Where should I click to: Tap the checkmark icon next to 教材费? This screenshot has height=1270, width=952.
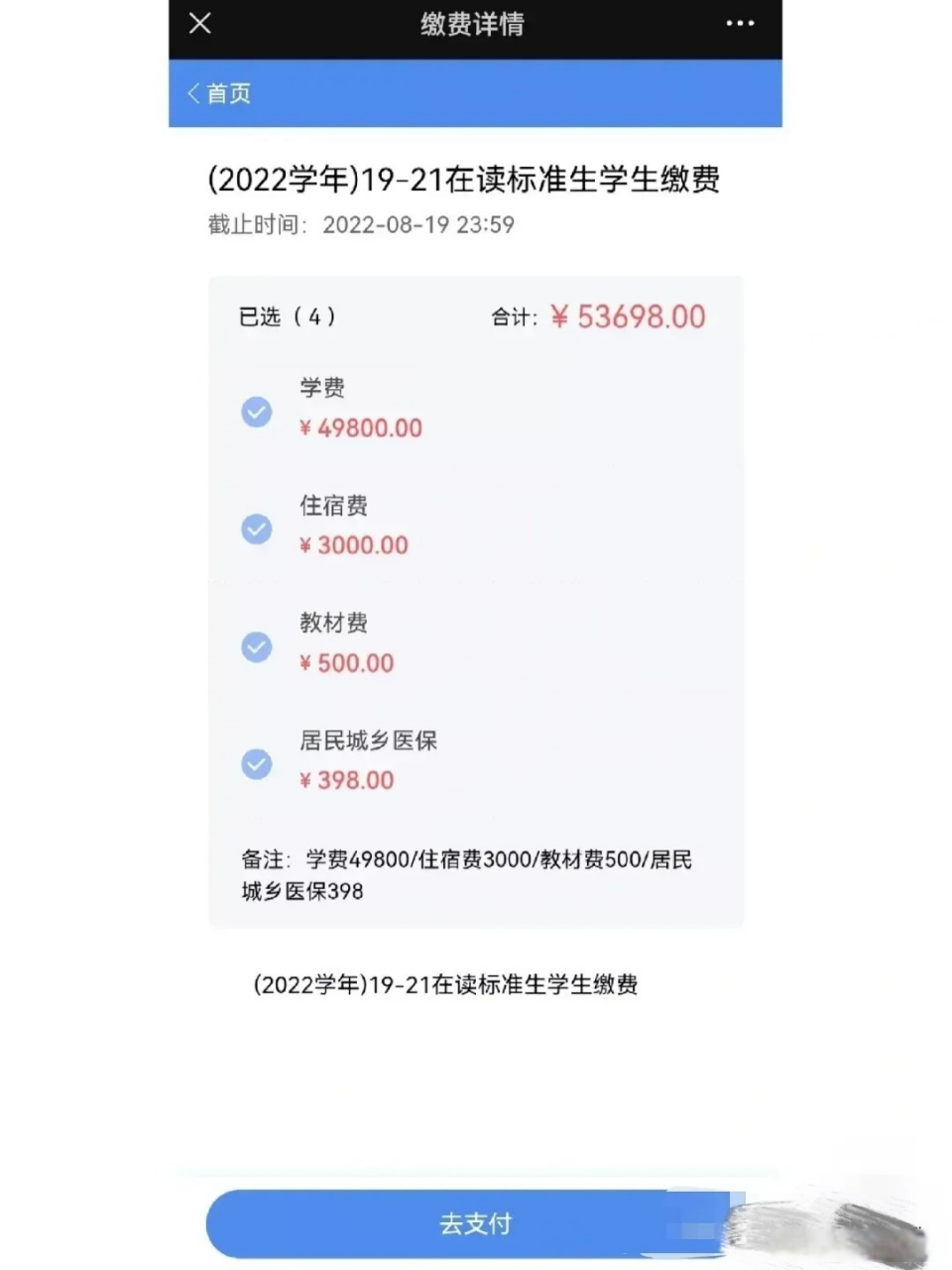click(257, 647)
